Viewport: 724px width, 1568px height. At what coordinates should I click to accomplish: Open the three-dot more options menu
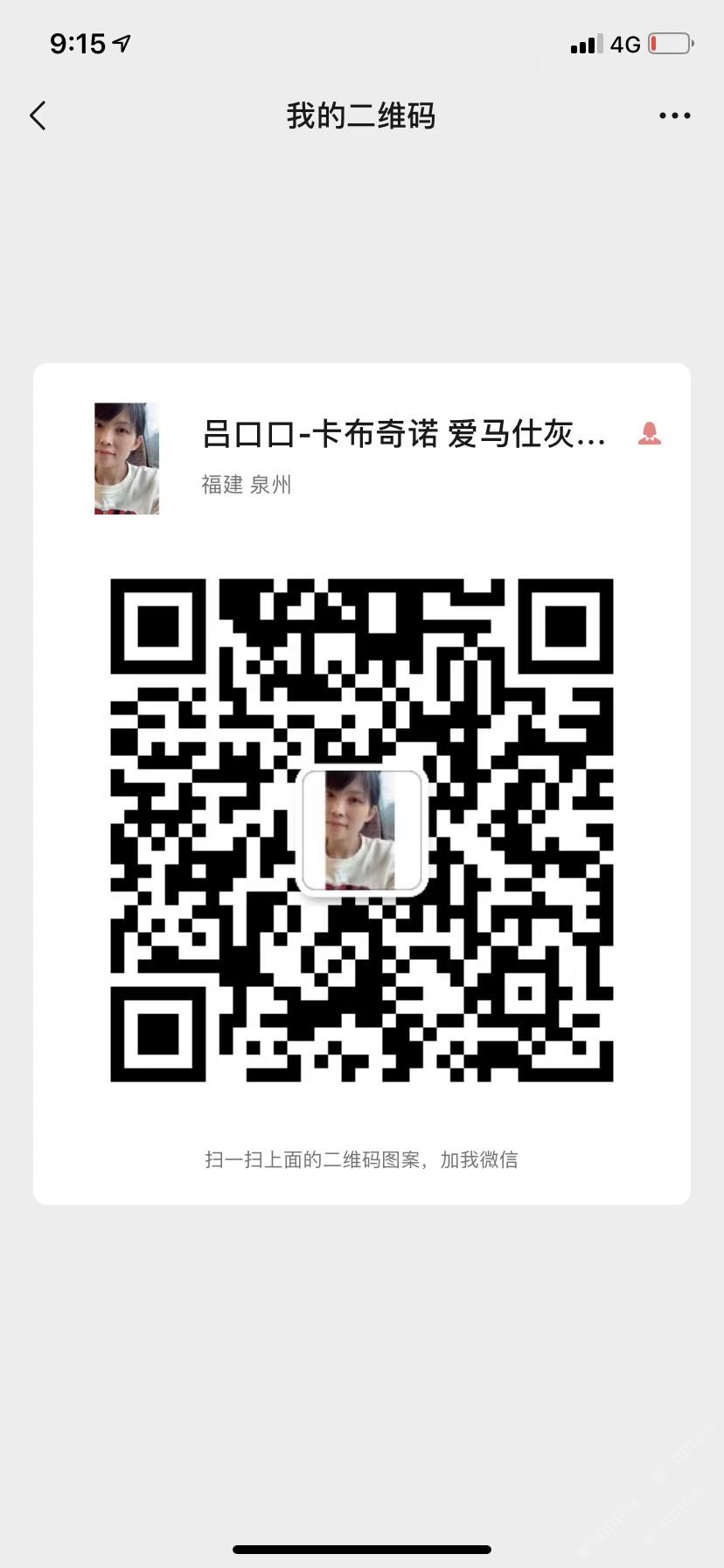674,115
